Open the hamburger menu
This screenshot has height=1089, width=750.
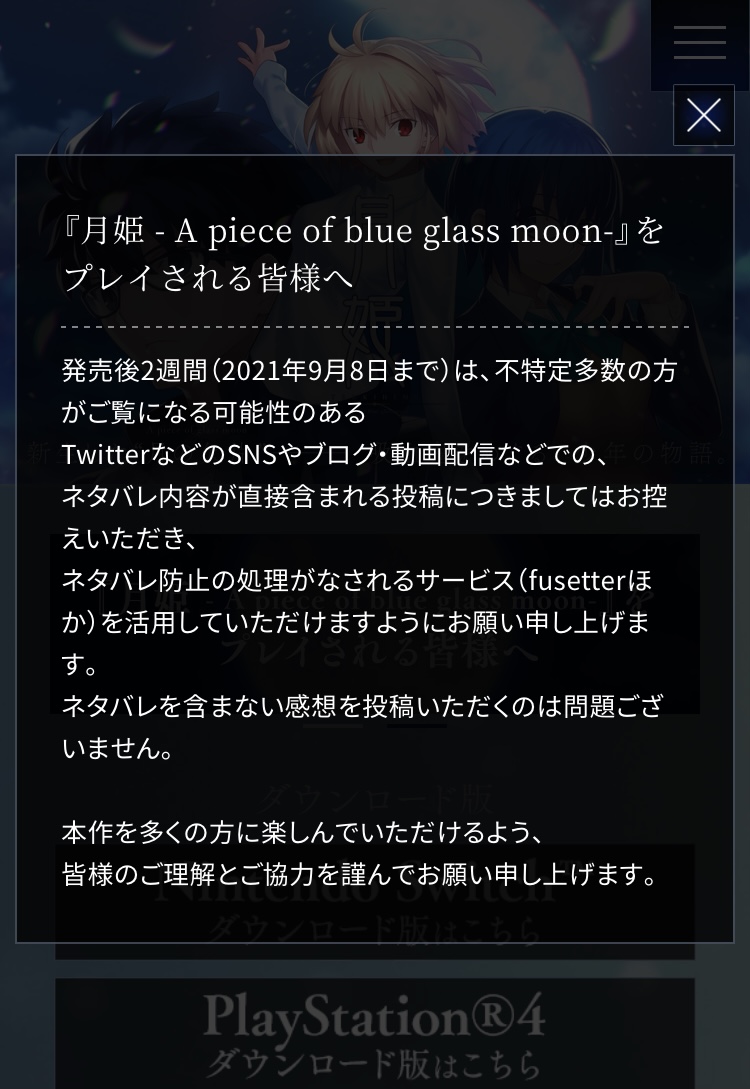[x=700, y=43]
